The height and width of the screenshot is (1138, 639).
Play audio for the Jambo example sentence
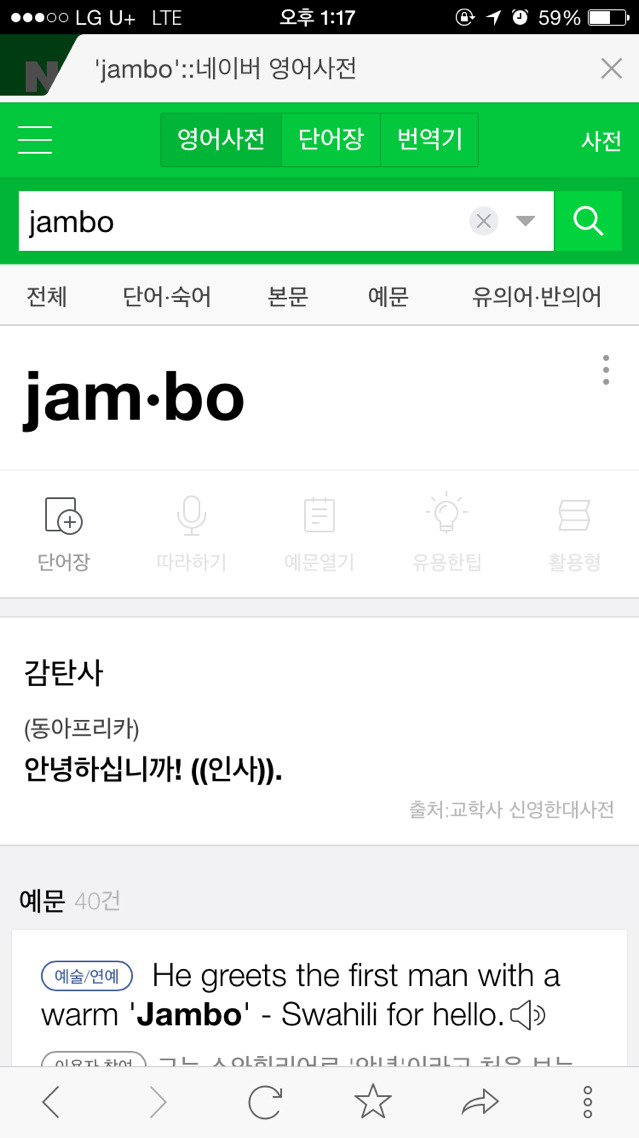(527, 1017)
